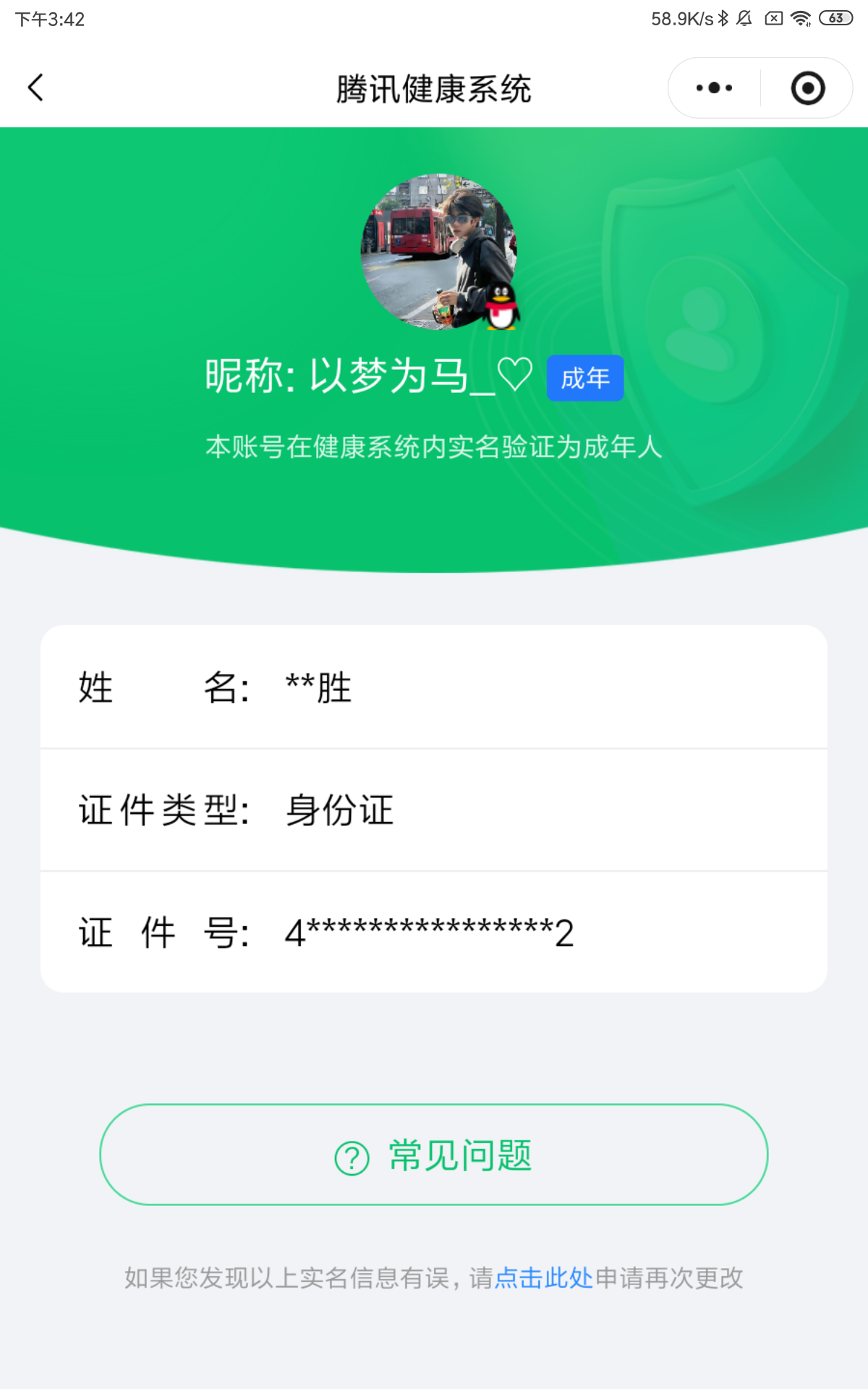Click the SIM-card-missing icon in the status bar
This screenshot has width=868, height=1389.
point(773,20)
